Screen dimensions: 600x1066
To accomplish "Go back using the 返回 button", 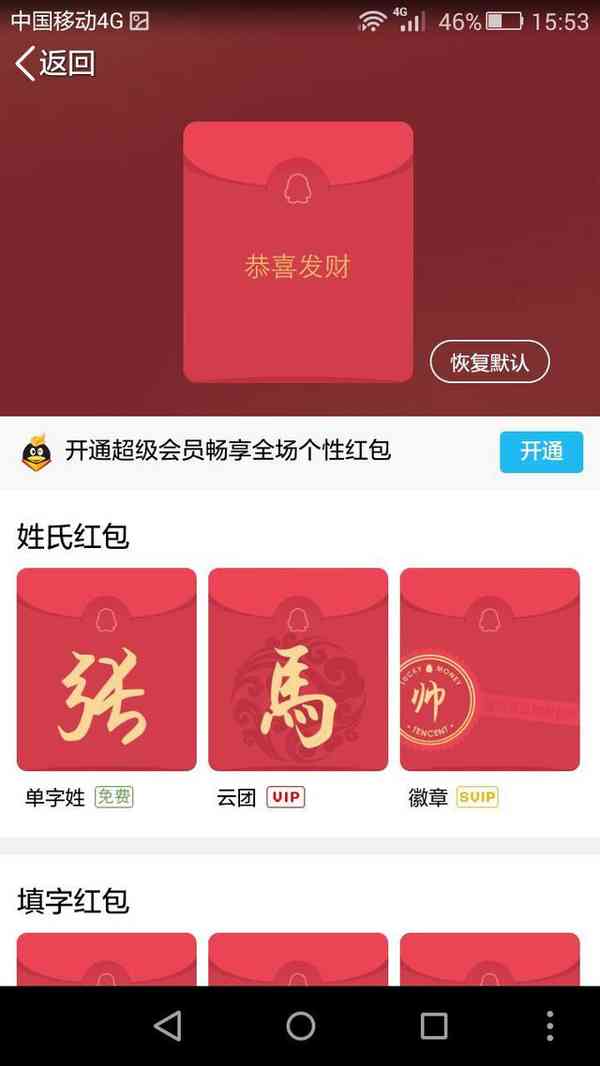I will [x=55, y=64].
